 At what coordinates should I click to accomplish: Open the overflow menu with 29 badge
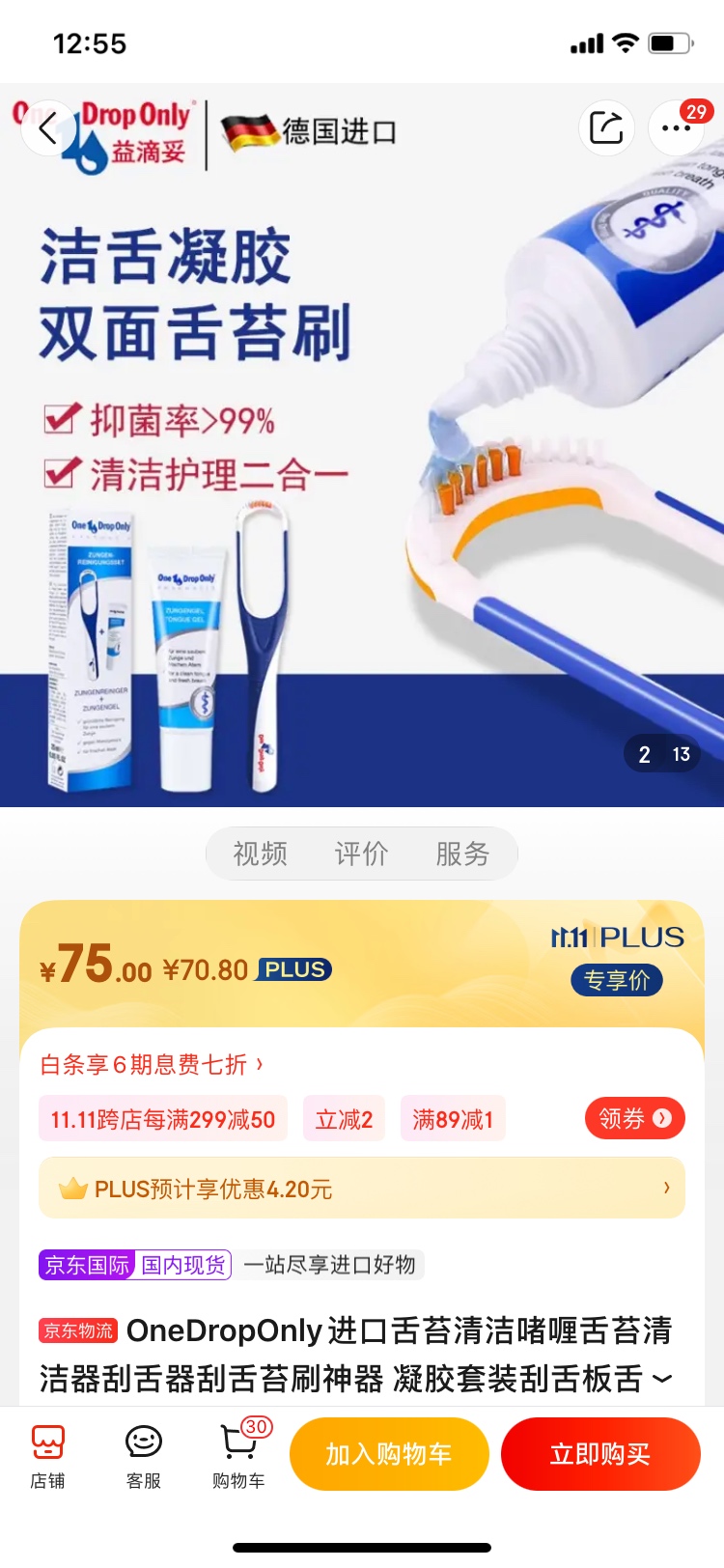coord(676,128)
